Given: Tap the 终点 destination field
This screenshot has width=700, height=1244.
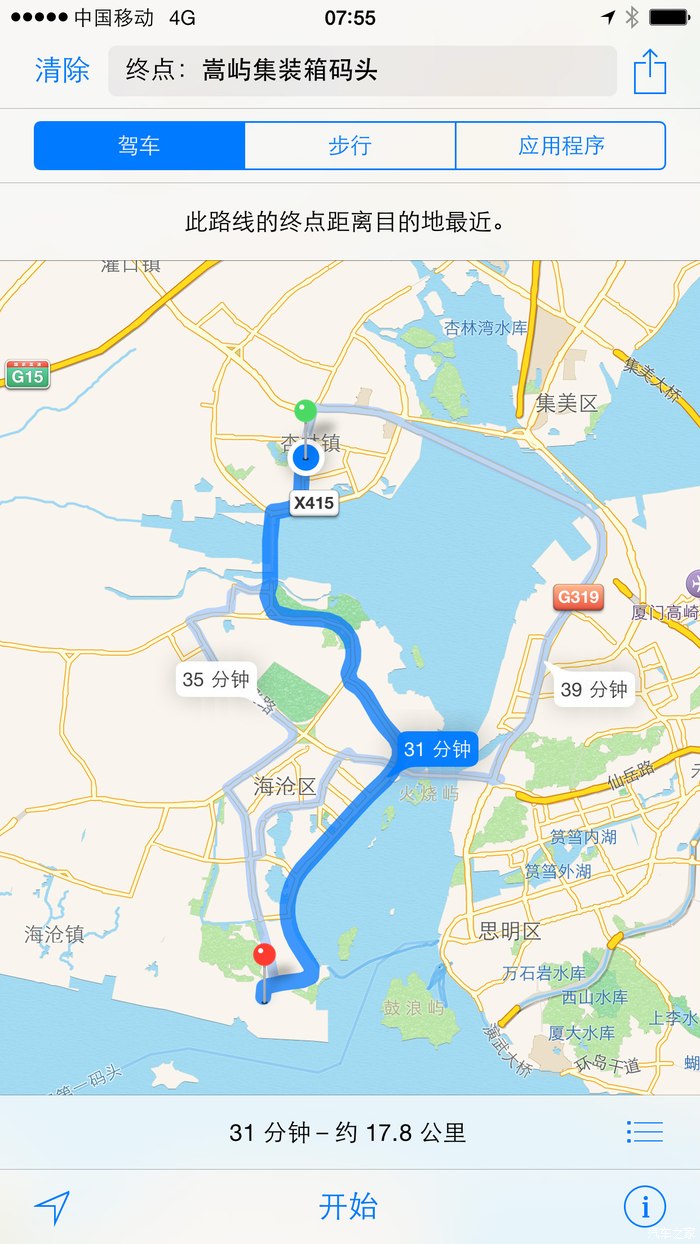Looking at the screenshot, I should 362,71.
